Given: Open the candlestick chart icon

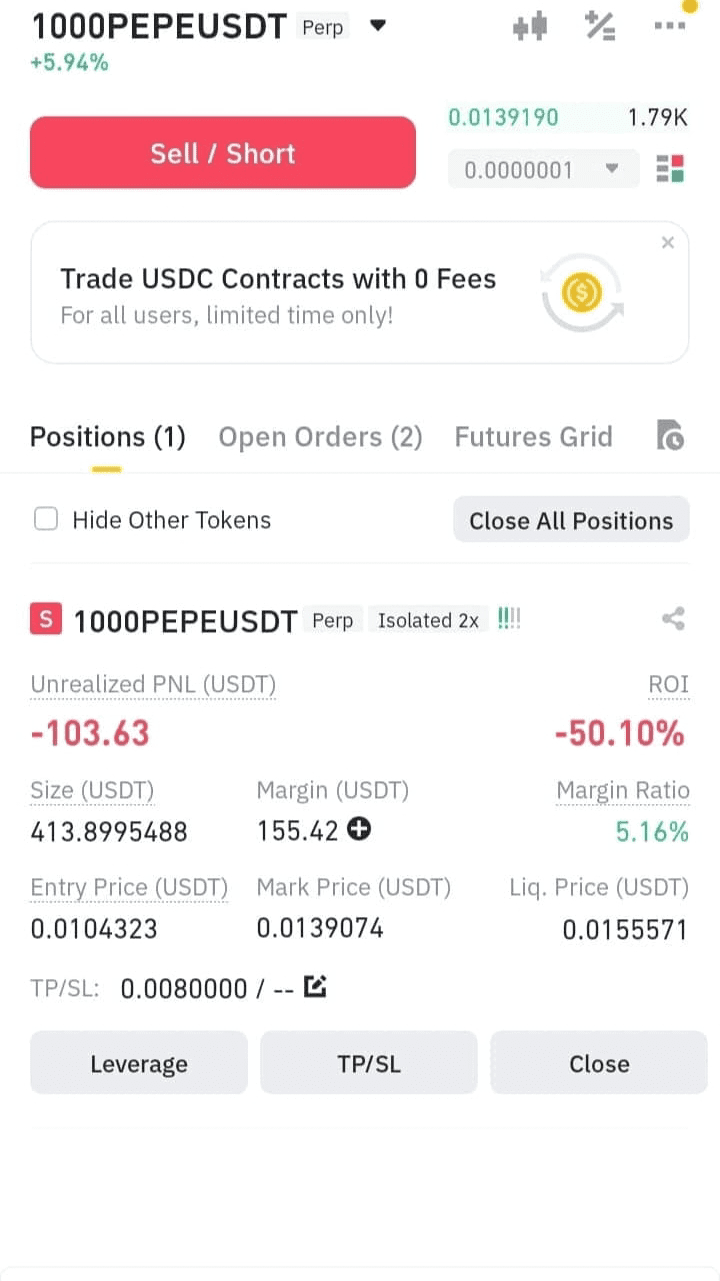Looking at the screenshot, I should pyautogui.click(x=530, y=27).
